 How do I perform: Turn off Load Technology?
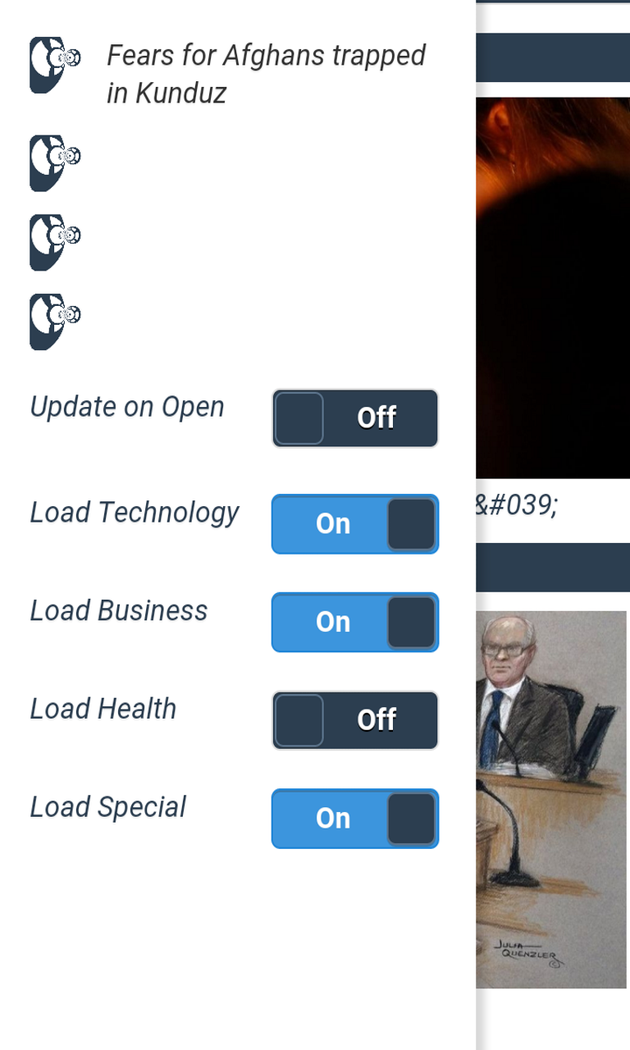[x=355, y=524]
